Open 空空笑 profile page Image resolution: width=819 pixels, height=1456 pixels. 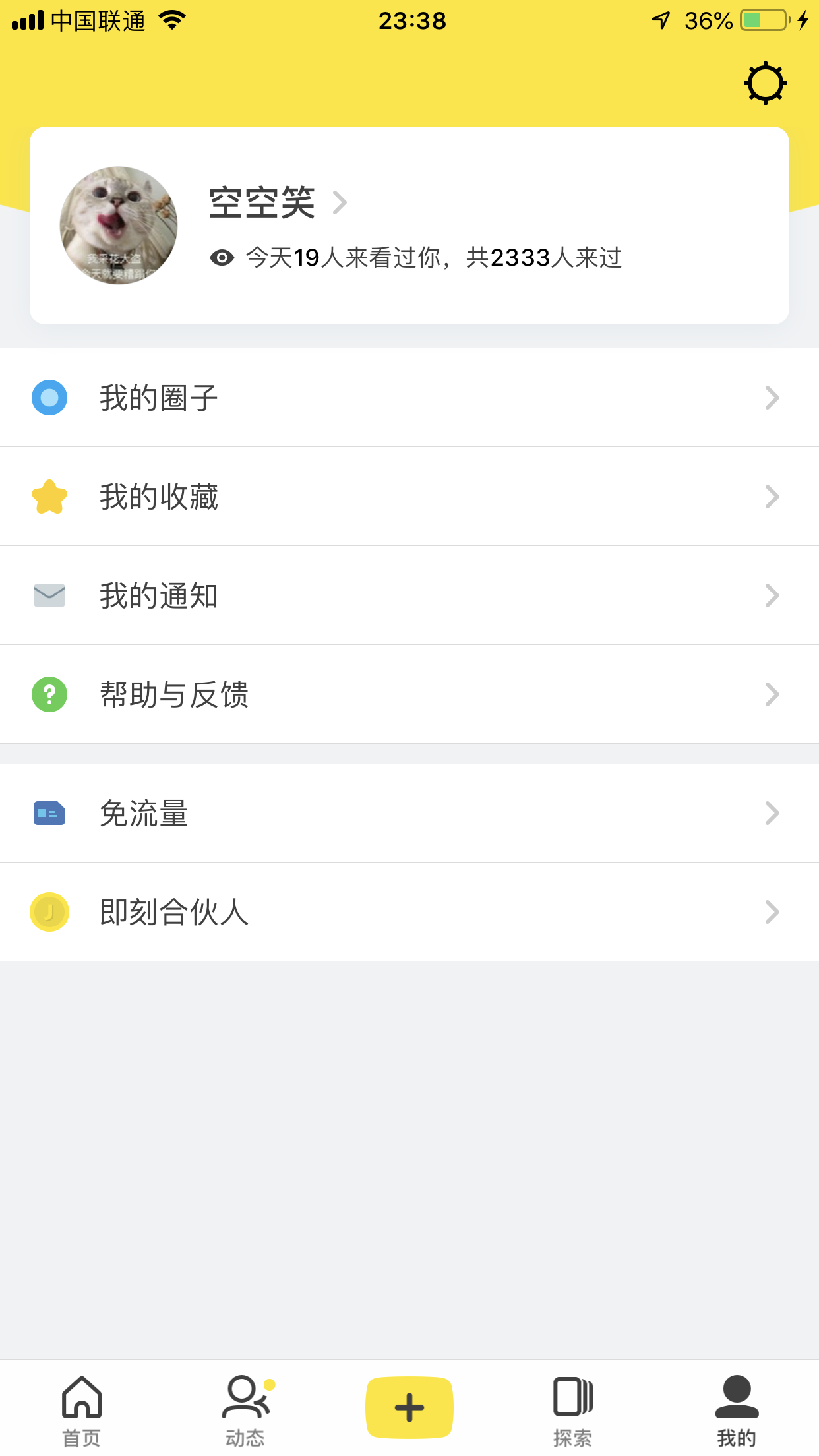277,202
